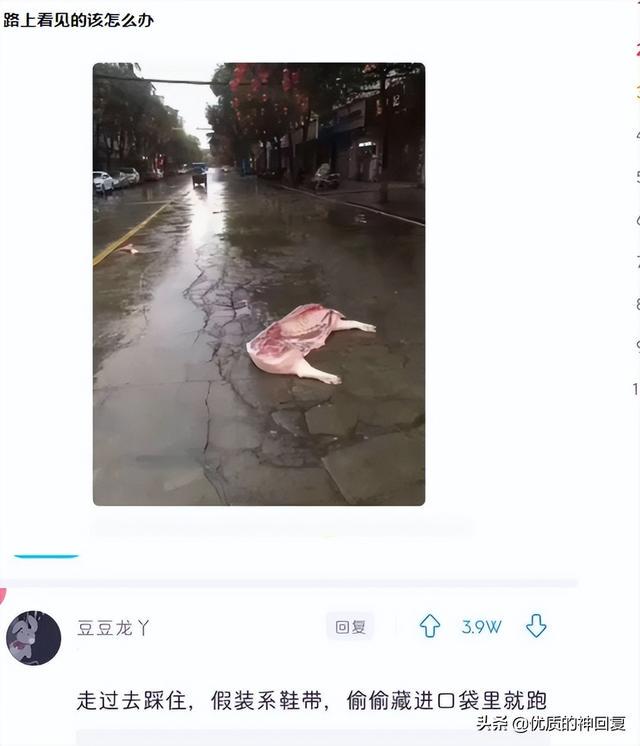
Task: Open 豆豆龙丫's profile avatar
Action: pyautogui.click(x=33, y=638)
